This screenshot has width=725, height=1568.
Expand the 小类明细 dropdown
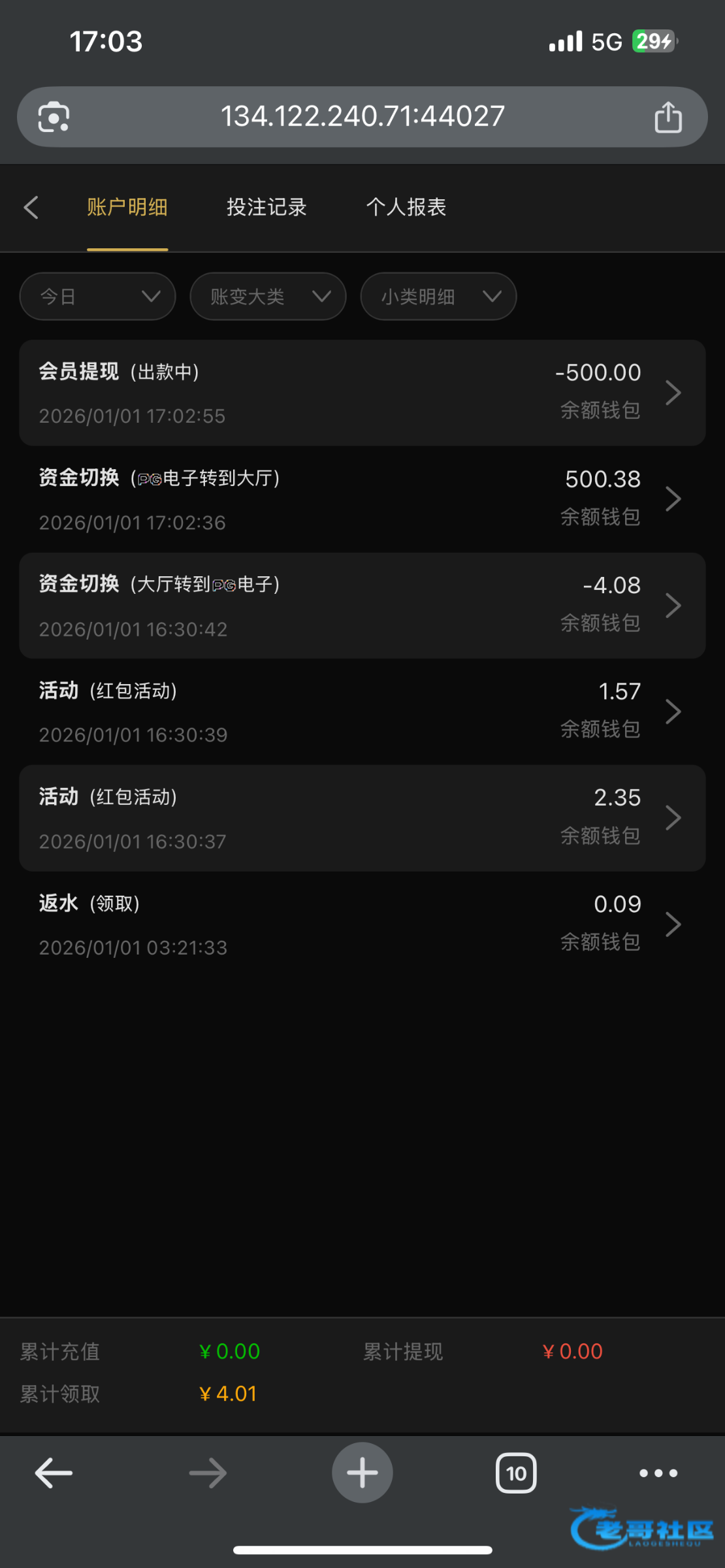(x=439, y=297)
